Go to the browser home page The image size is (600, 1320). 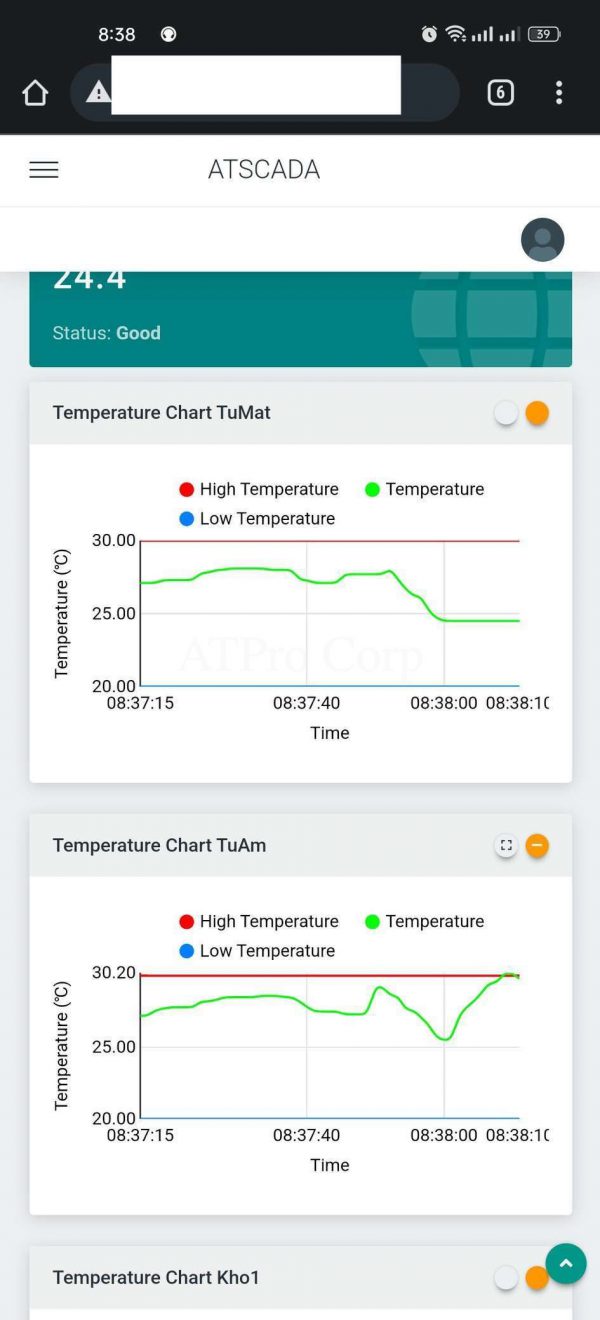click(35, 93)
